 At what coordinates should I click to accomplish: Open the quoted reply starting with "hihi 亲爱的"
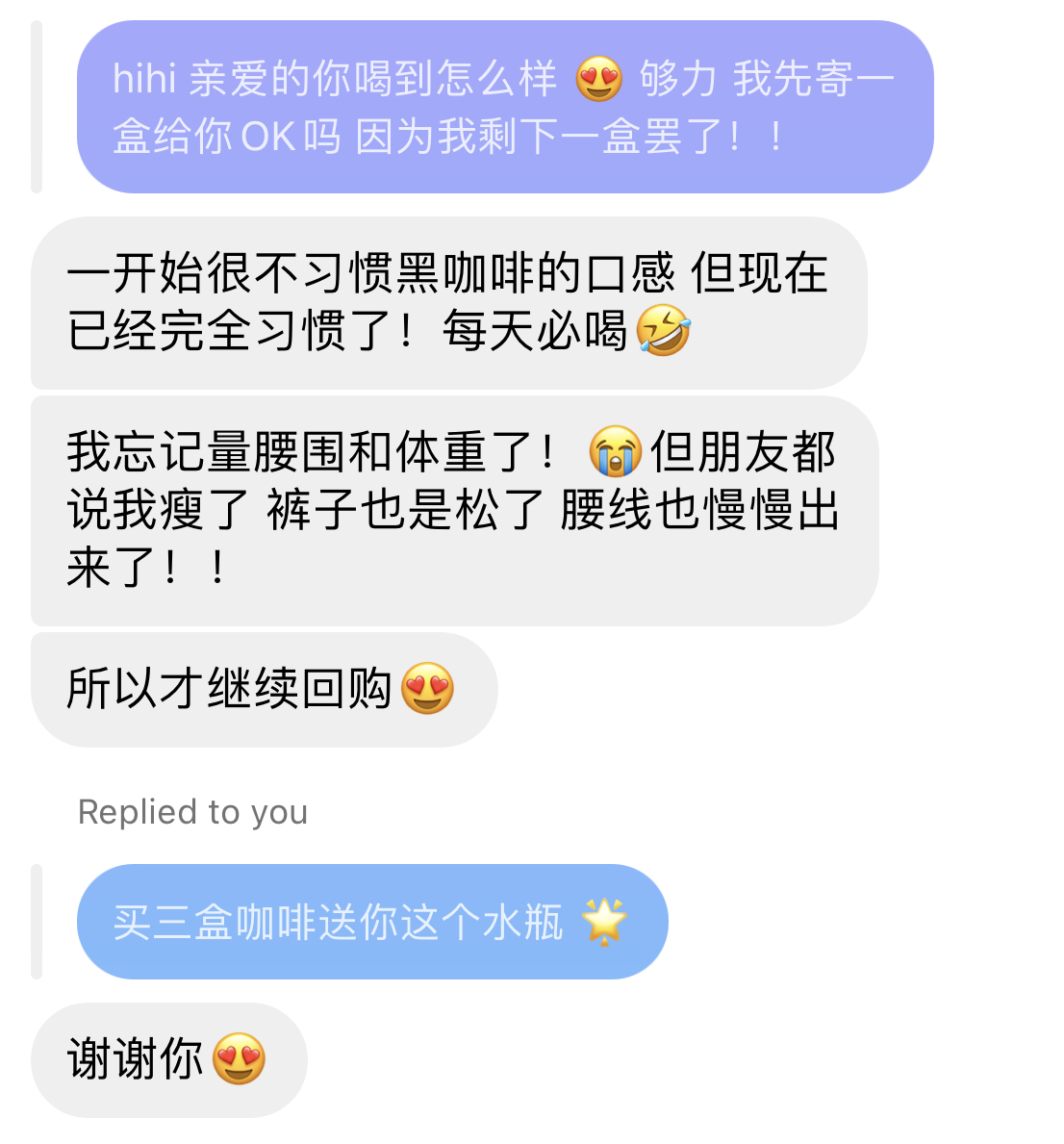(504, 107)
